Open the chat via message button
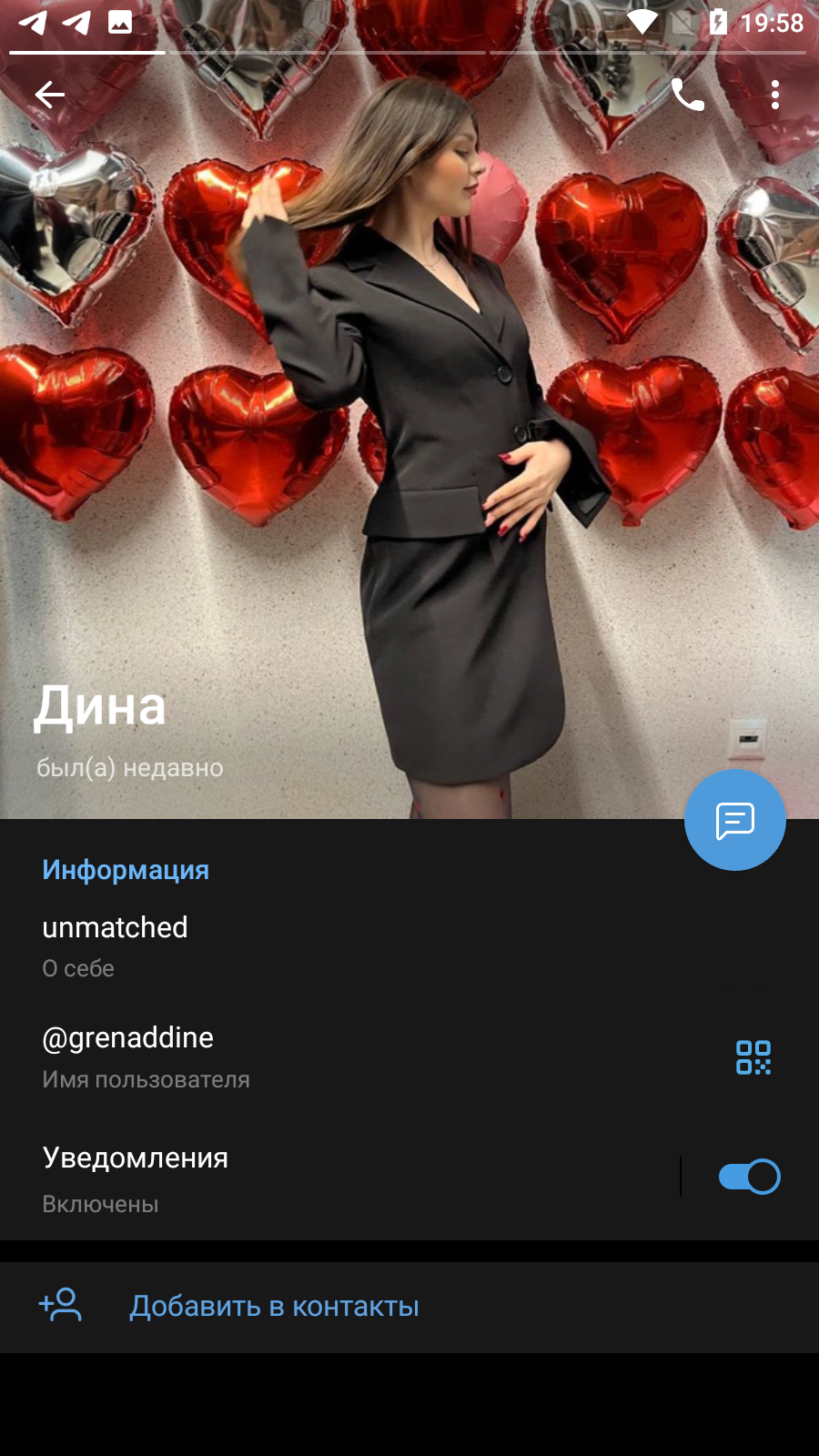 click(735, 820)
